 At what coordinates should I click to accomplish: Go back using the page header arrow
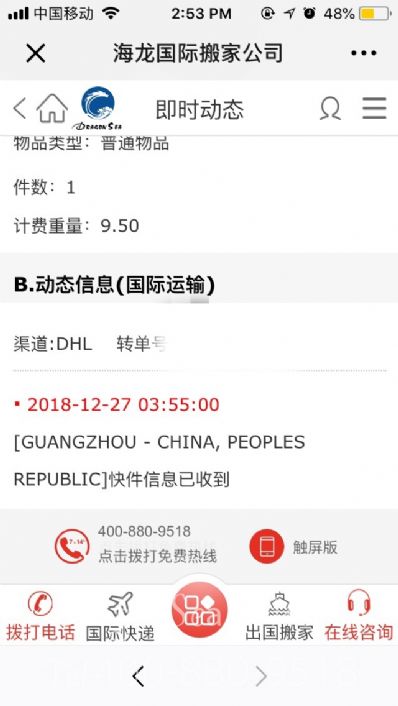coord(20,109)
